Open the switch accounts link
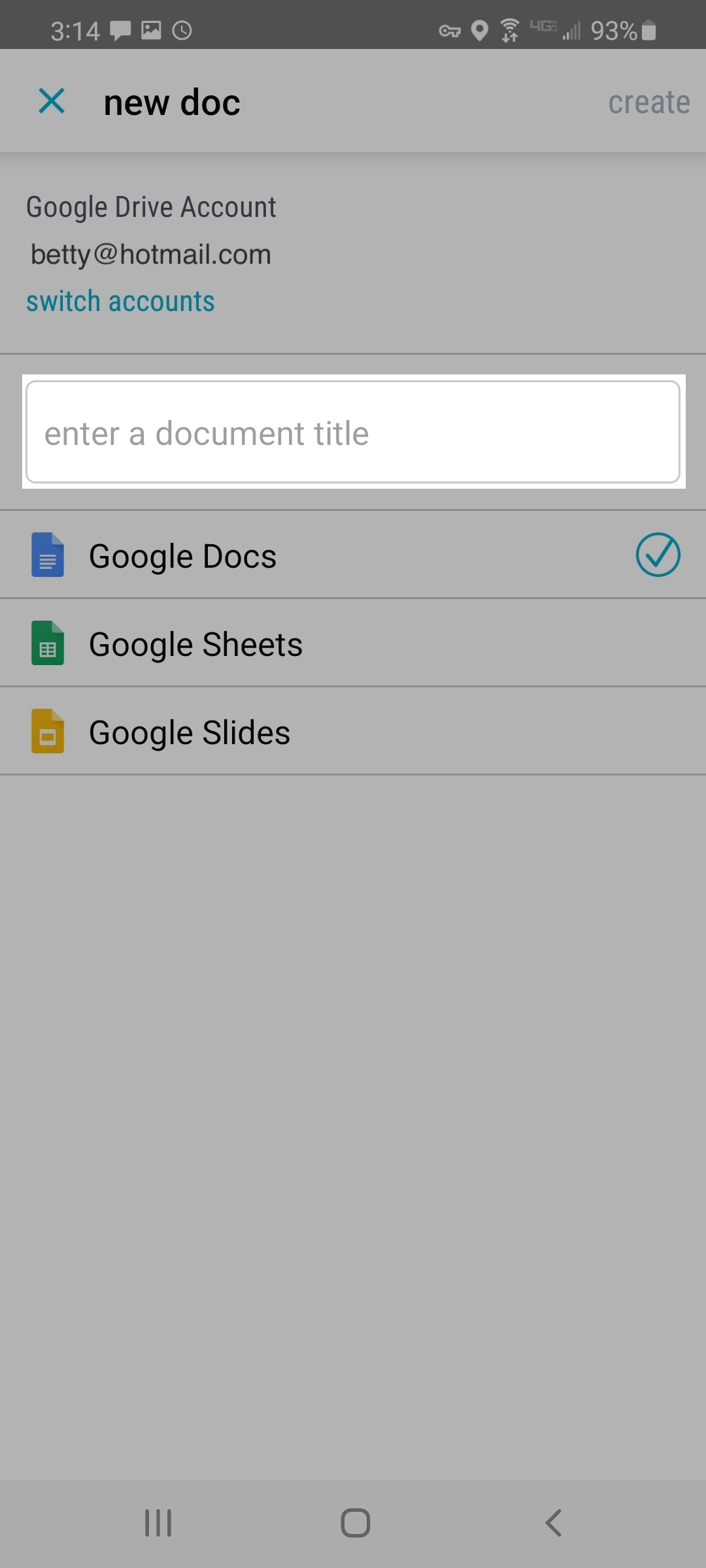This screenshot has height=1568, width=706. [x=120, y=302]
